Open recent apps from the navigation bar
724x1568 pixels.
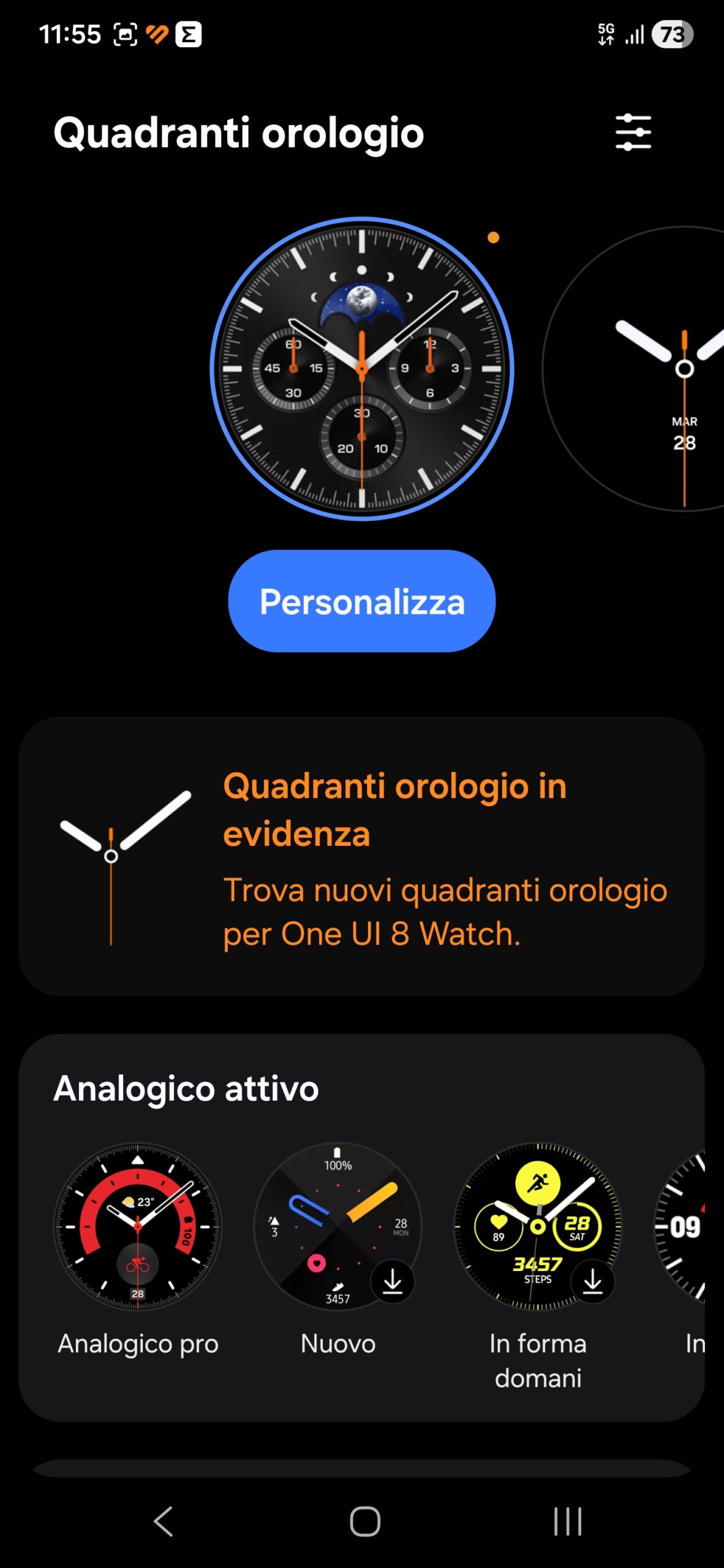(x=567, y=1521)
